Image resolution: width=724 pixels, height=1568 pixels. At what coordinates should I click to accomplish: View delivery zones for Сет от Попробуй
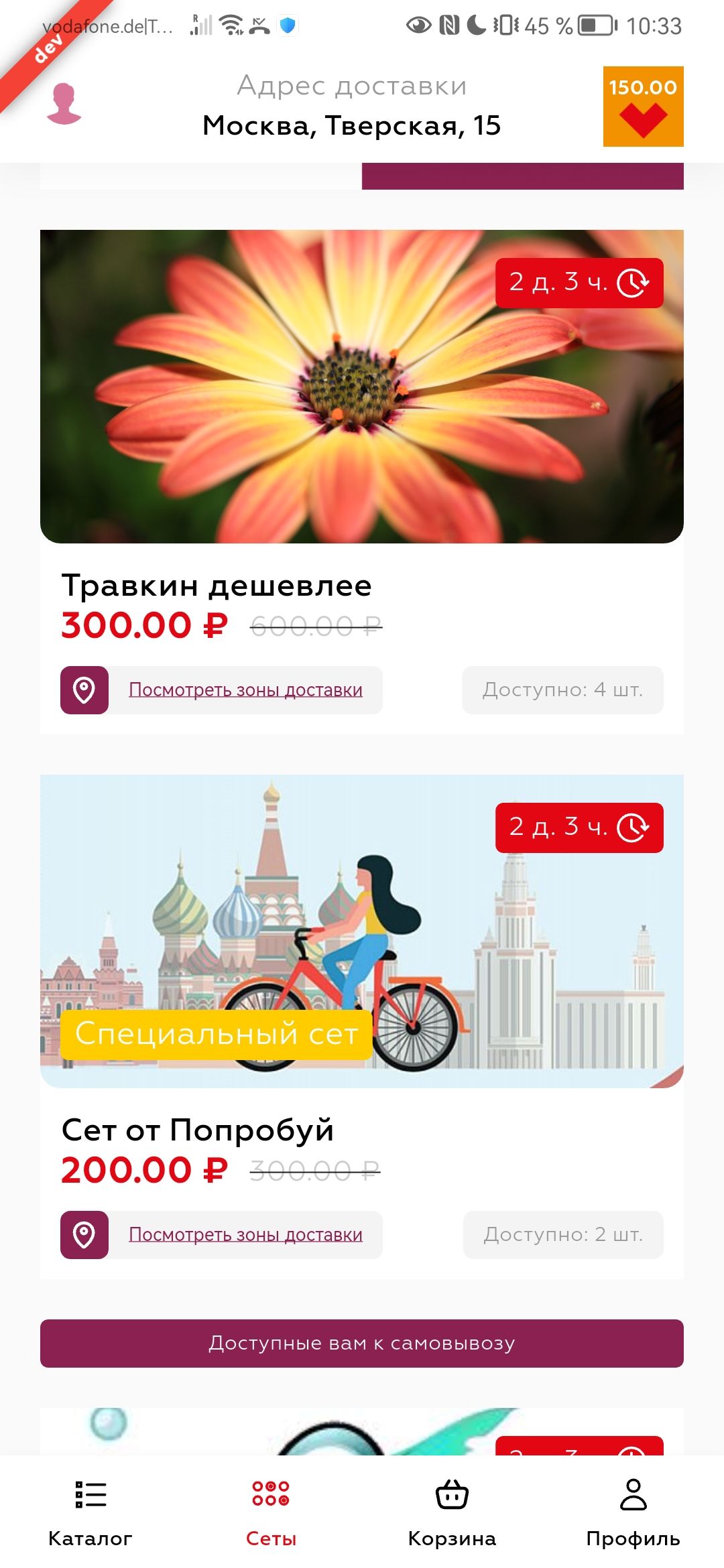point(245,1234)
